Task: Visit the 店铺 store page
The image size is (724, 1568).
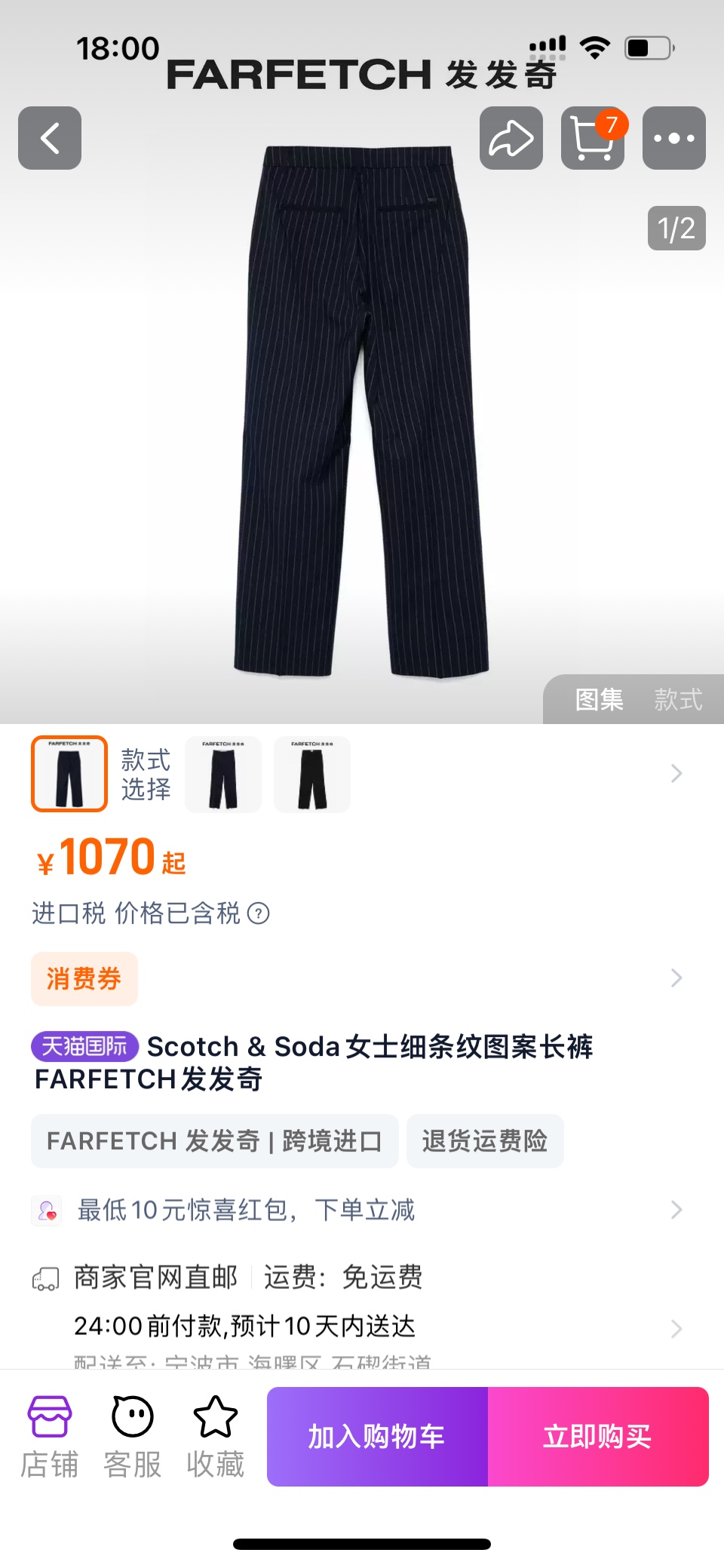Action: 50,1436
